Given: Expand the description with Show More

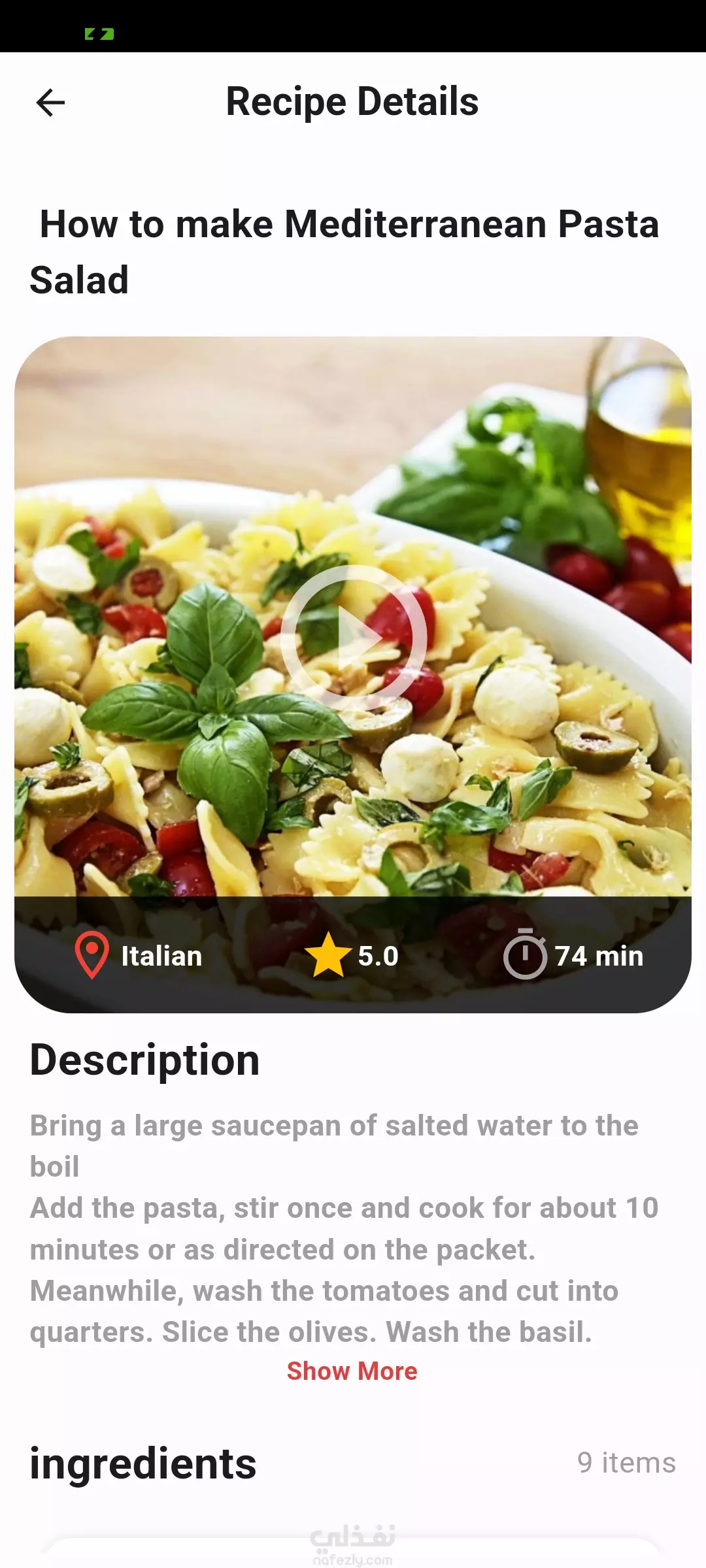Looking at the screenshot, I should pyautogui.click(x=352, y=1371).
